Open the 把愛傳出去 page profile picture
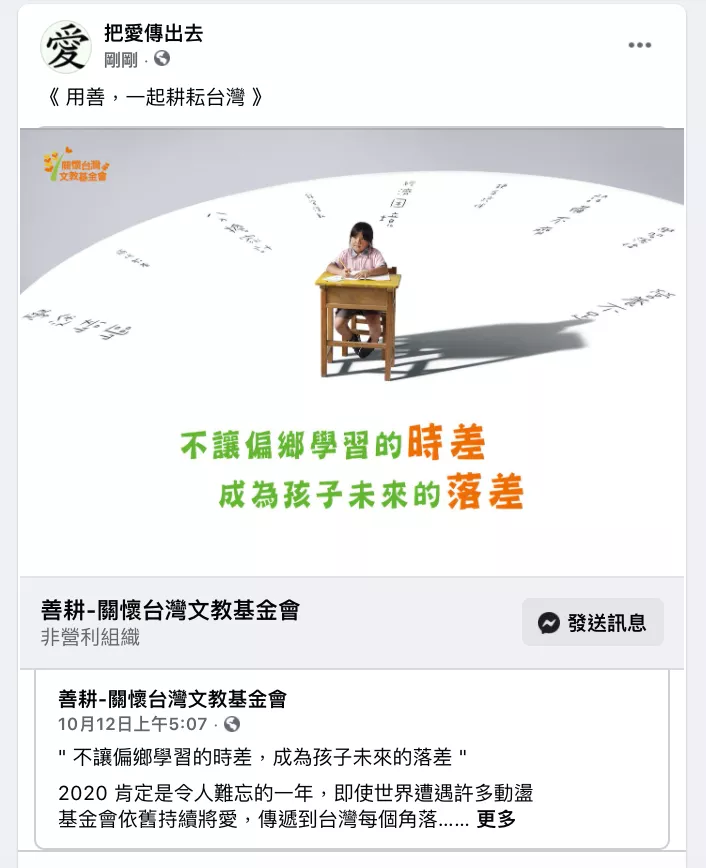Viewport: 706px width, 868px height. tap(65, 47)
